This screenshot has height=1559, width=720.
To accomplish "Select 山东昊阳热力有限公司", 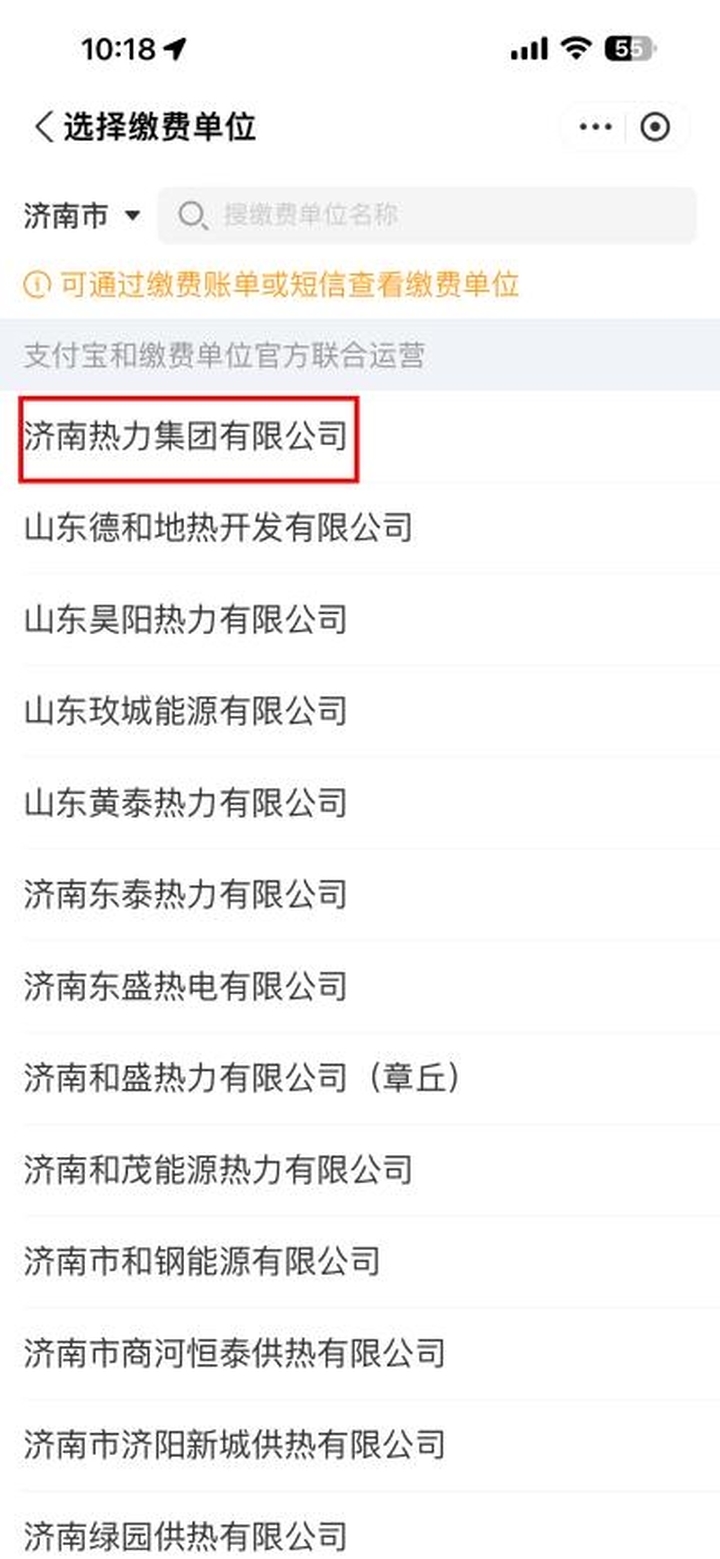I will pyautogui.click(x=360, y=619).
